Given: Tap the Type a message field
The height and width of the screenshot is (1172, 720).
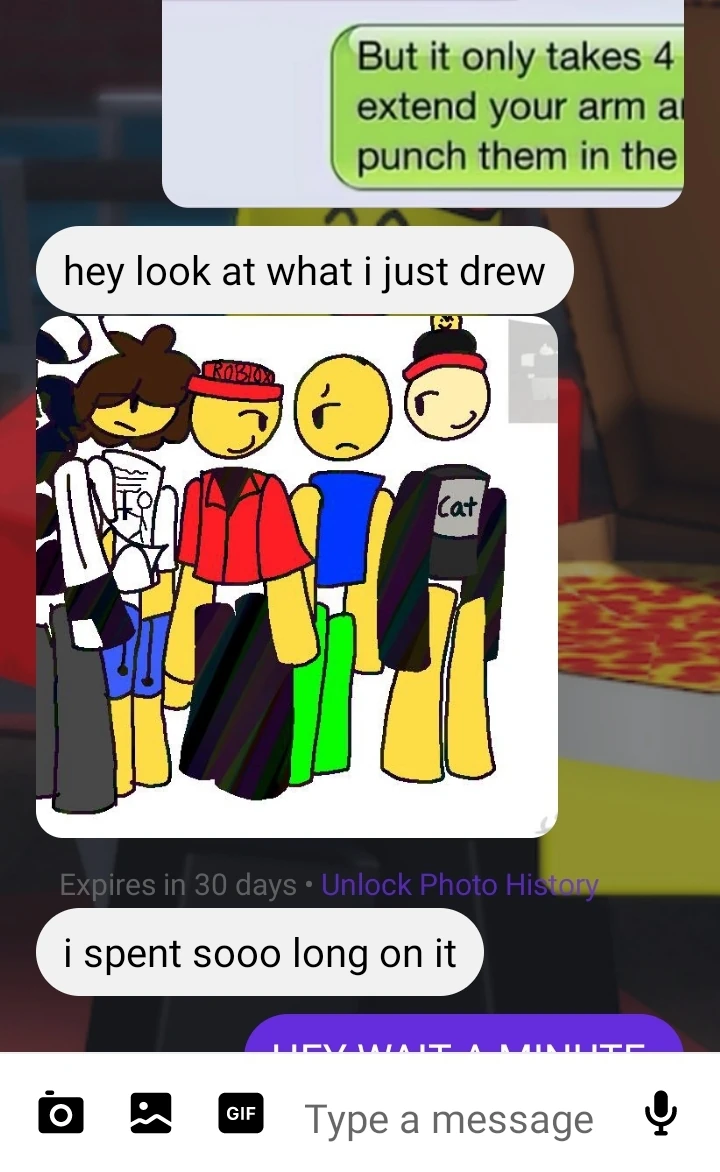Looking at the screenshot, I should click(x=448, y=1119).
